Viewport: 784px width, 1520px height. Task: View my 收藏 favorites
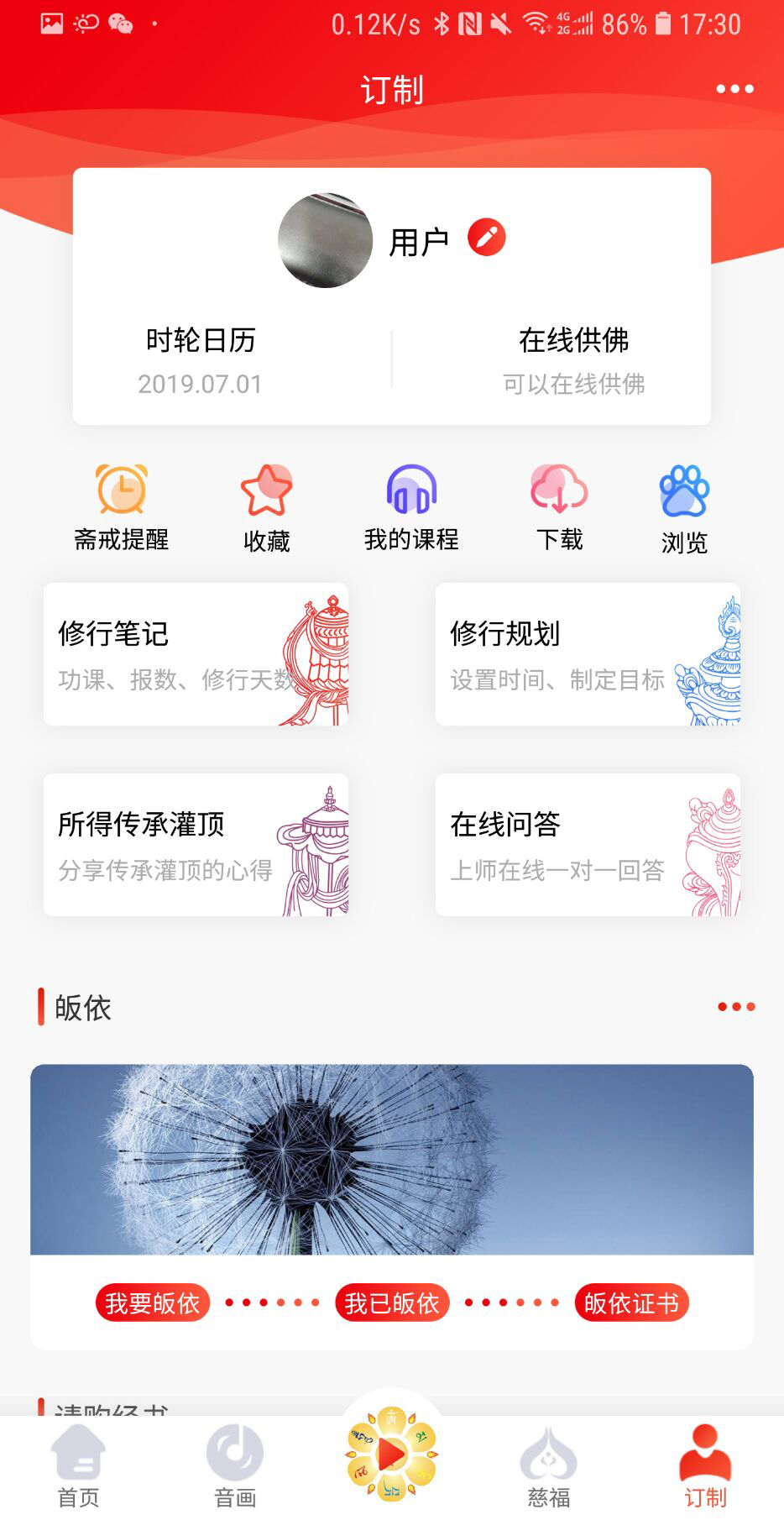pyautogui.click(x=266, y=508)
